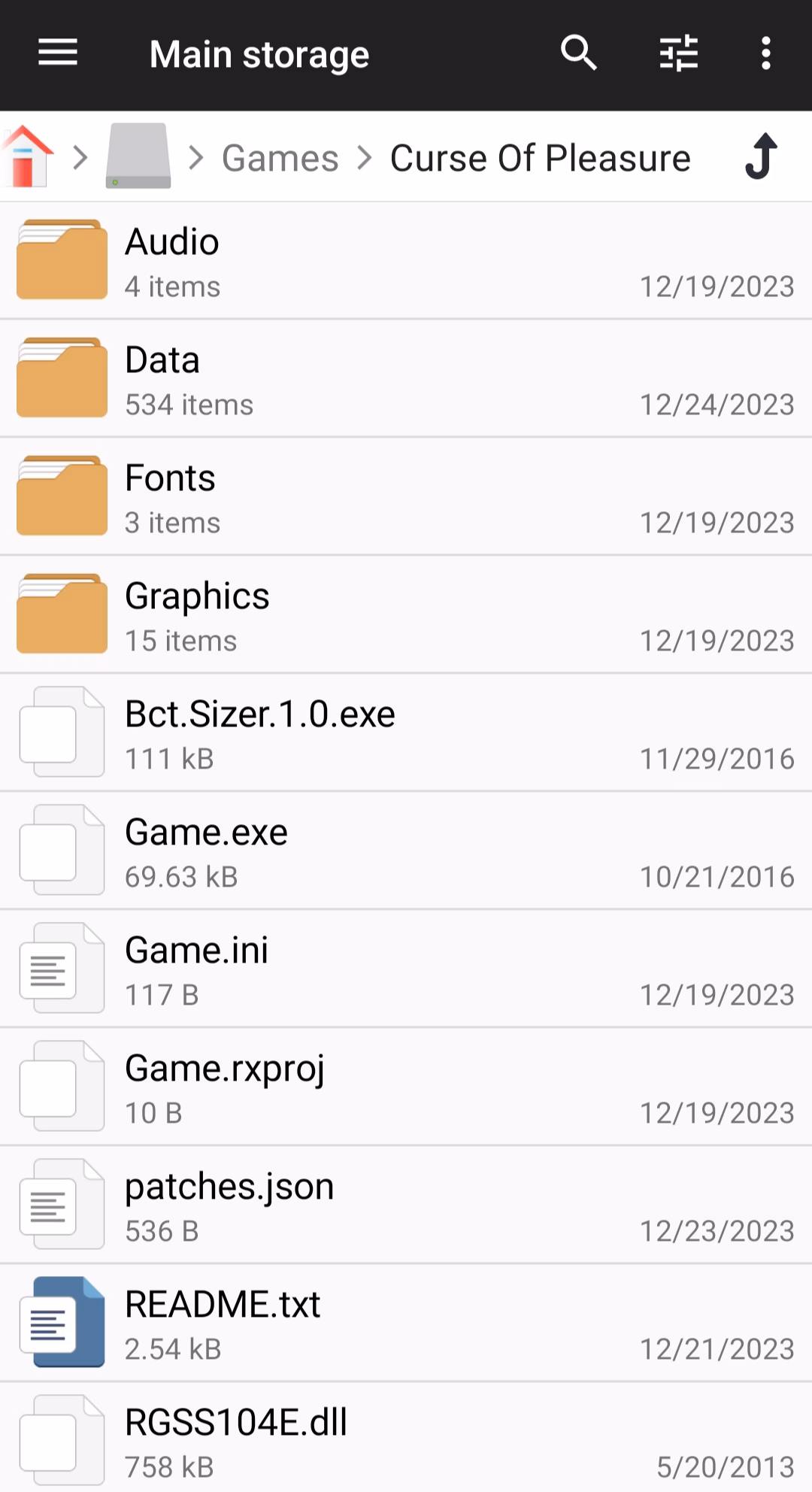Open the Fonts folder
This screenshot has height=1492, width=812.
(406, 497)
